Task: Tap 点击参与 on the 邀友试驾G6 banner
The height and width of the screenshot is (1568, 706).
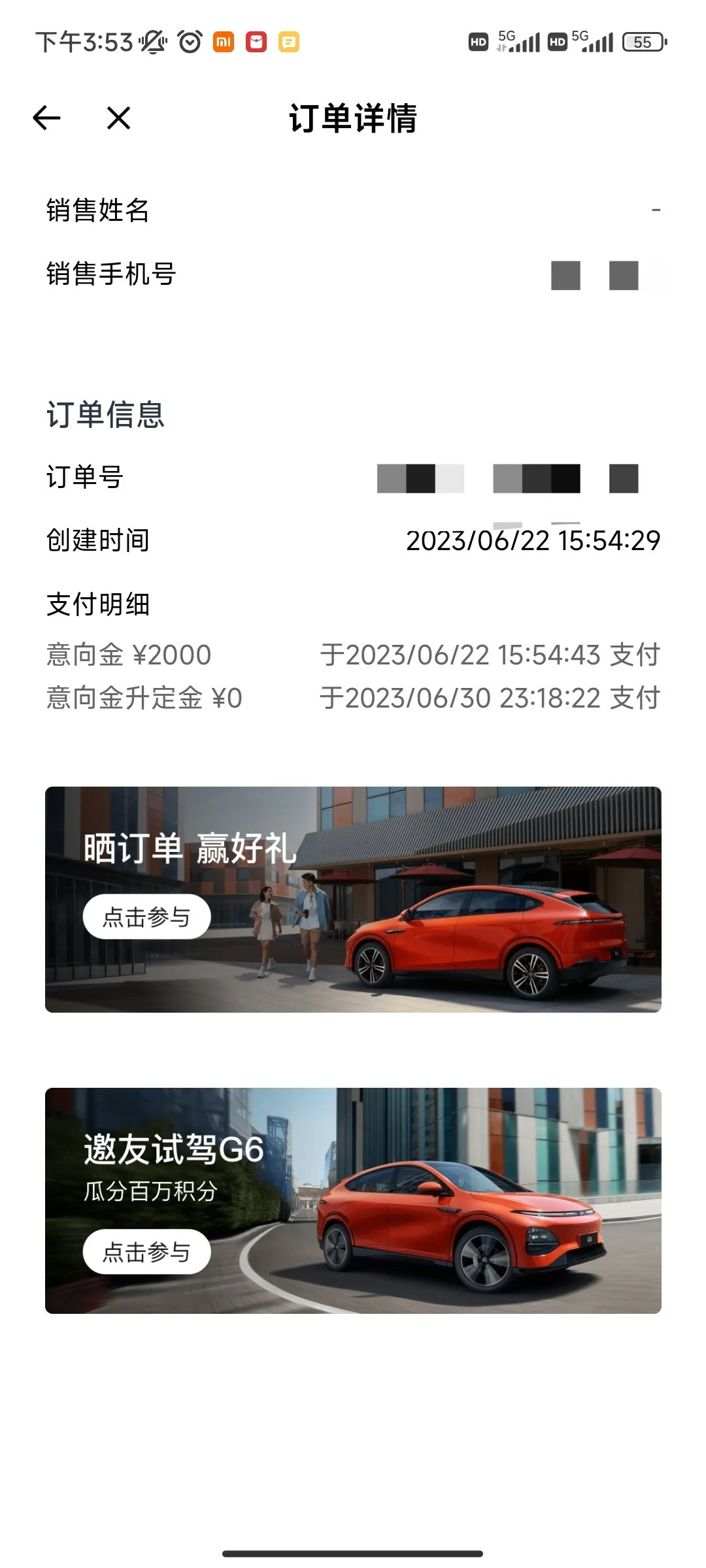Action: pos(146,1250)
